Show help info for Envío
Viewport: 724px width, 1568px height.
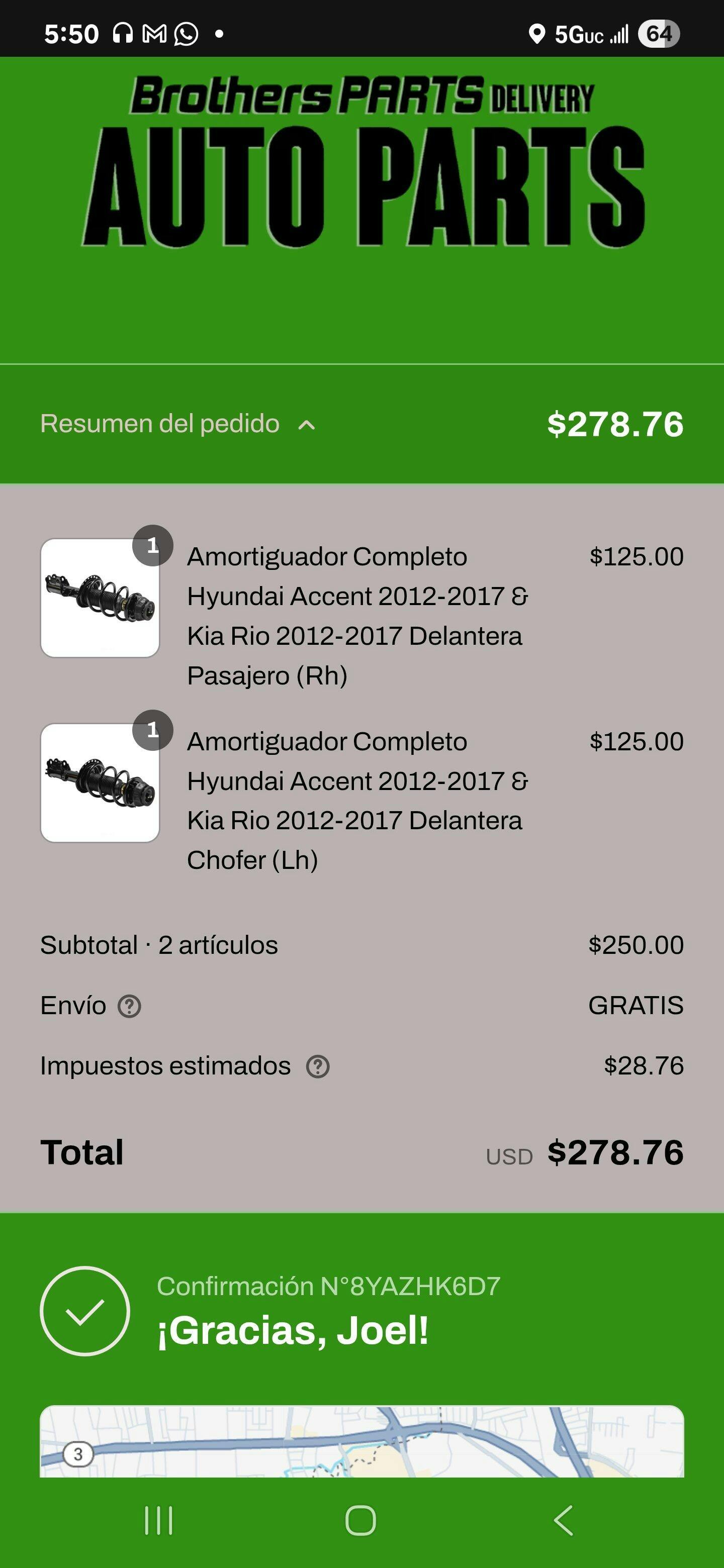129,1006
